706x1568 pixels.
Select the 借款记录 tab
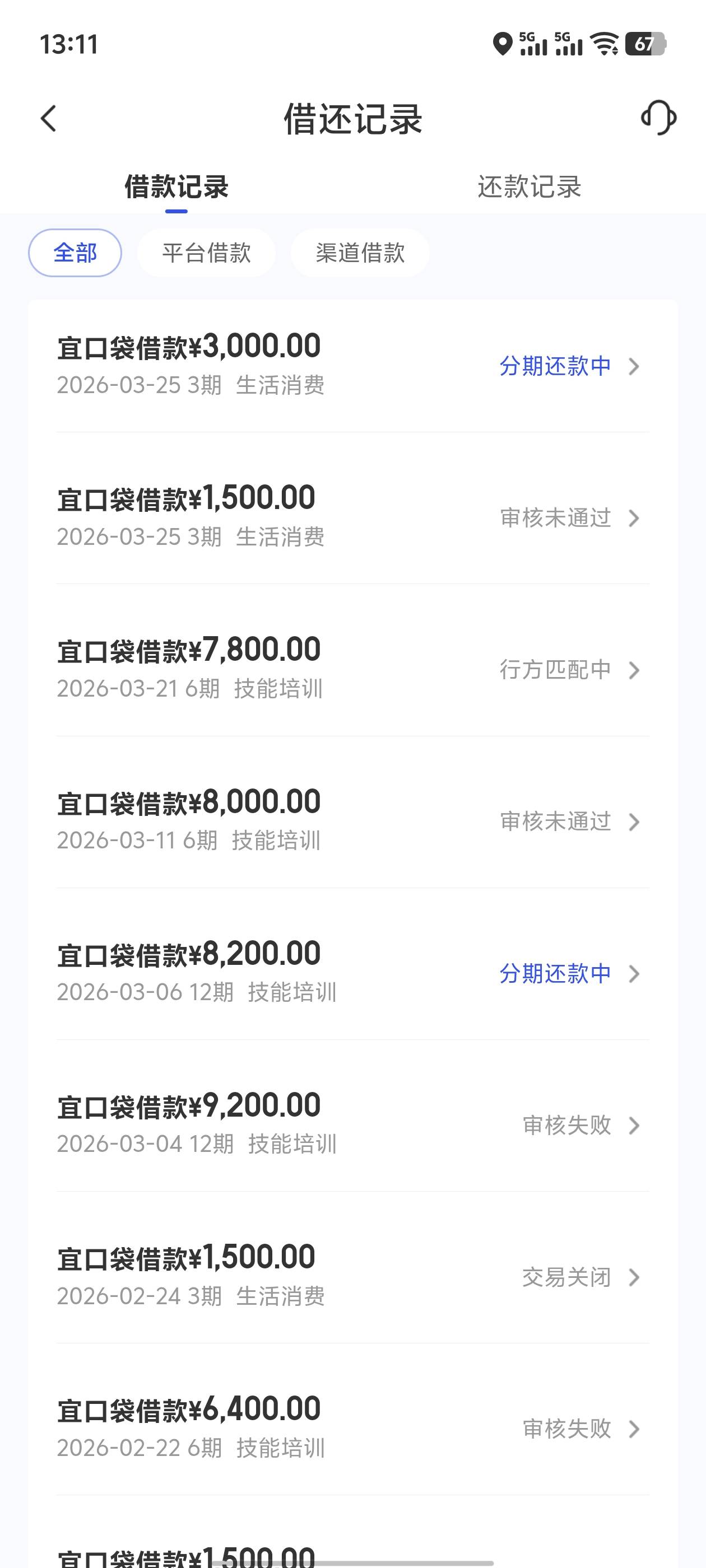(x=176, y=187)
